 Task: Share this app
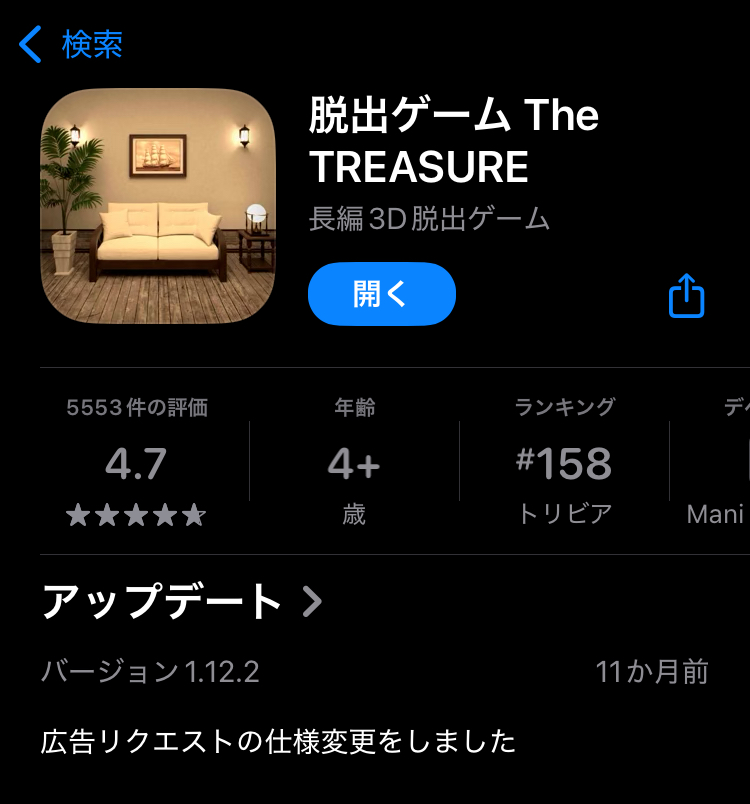(x=686, y=296)
